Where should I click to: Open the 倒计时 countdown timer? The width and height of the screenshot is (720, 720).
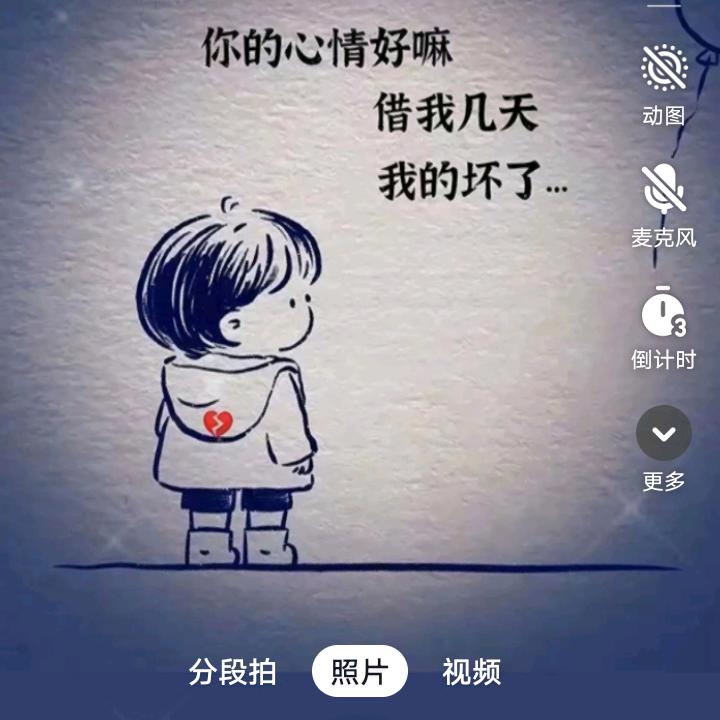pyautogui.click(x=663, y=312)
